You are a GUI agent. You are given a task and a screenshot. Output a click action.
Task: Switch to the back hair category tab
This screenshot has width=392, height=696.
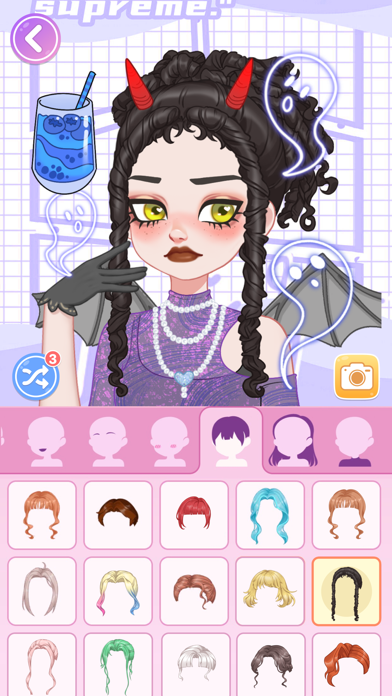[293, 440]
